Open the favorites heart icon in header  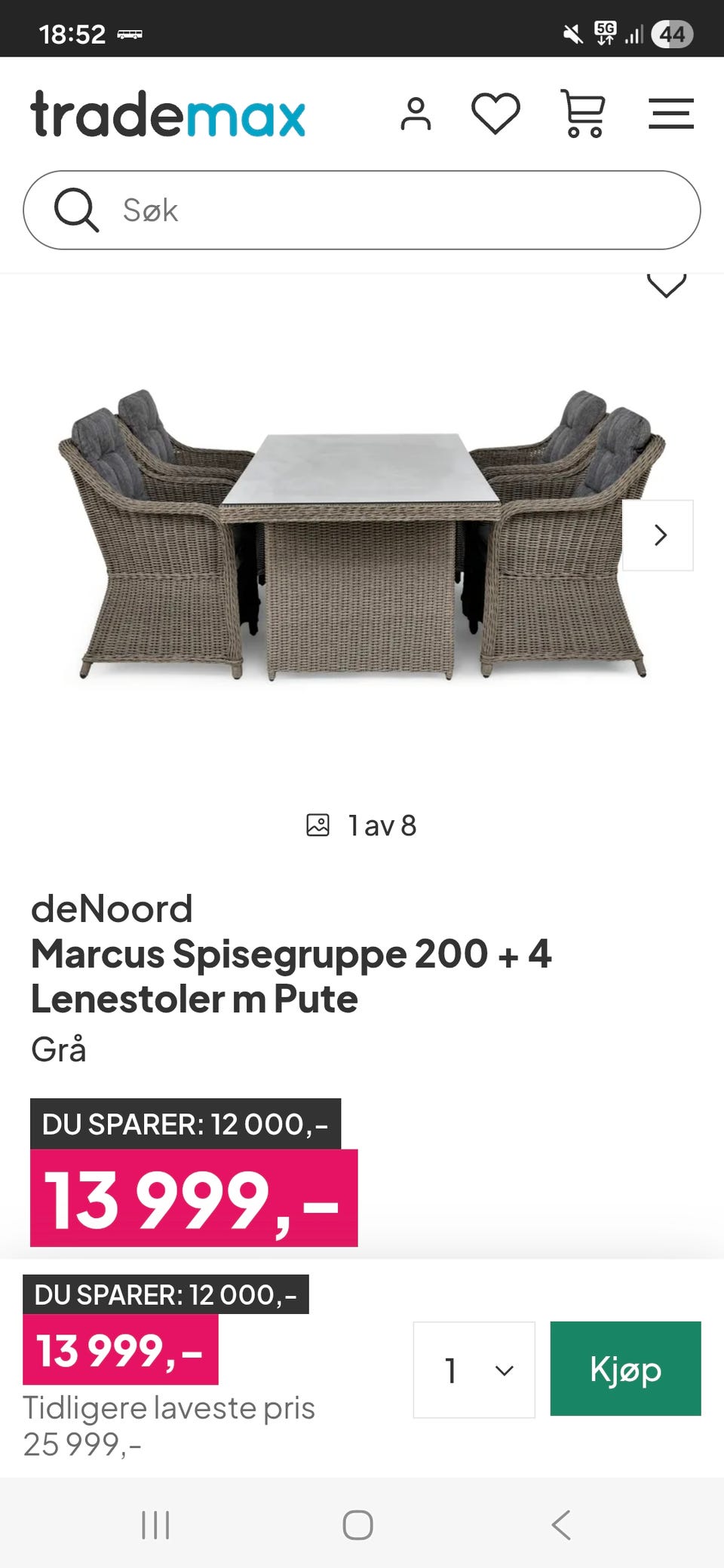click(x=496, y=115)
